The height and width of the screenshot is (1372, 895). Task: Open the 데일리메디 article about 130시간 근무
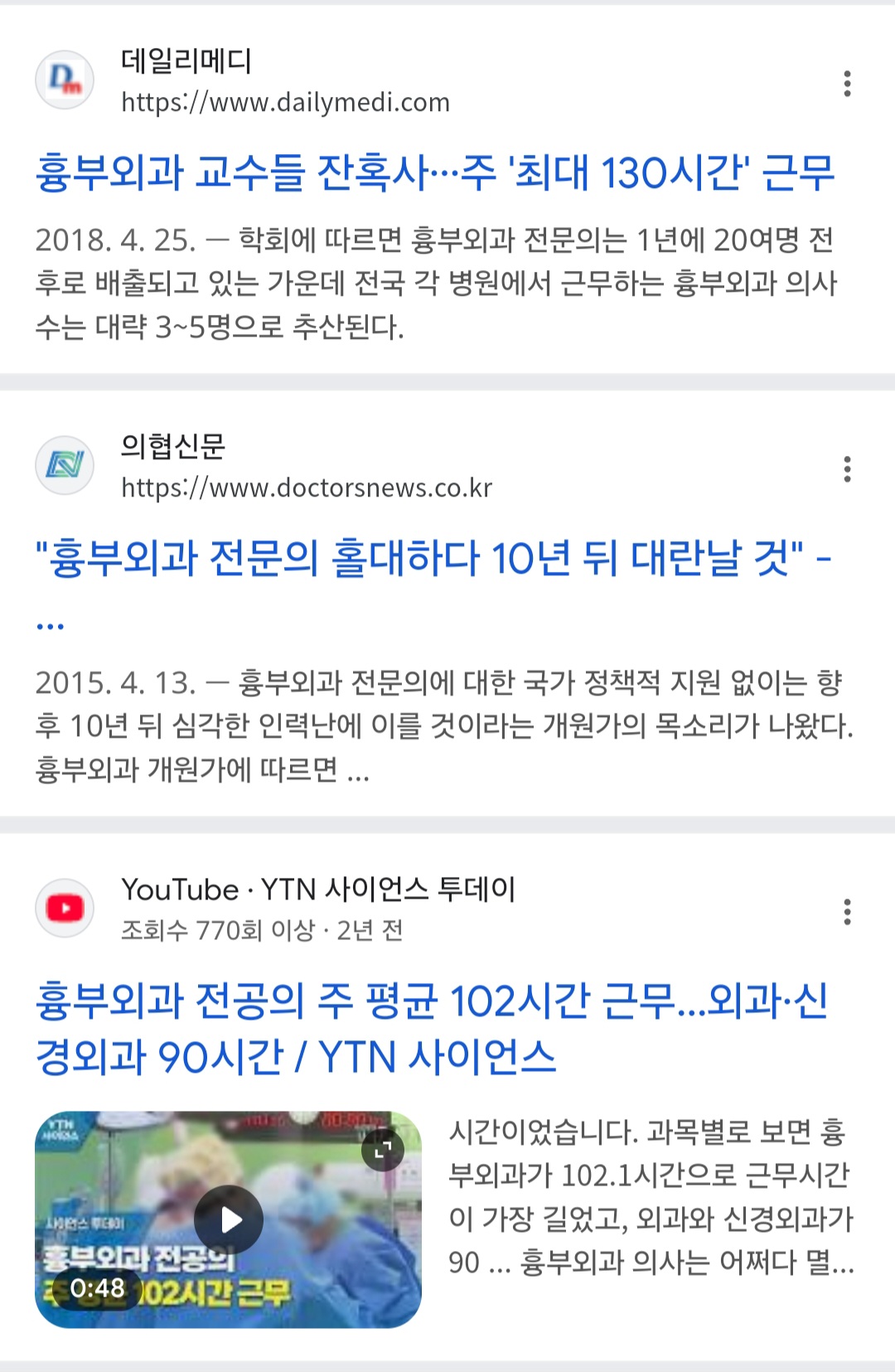(x=434, y=173)
